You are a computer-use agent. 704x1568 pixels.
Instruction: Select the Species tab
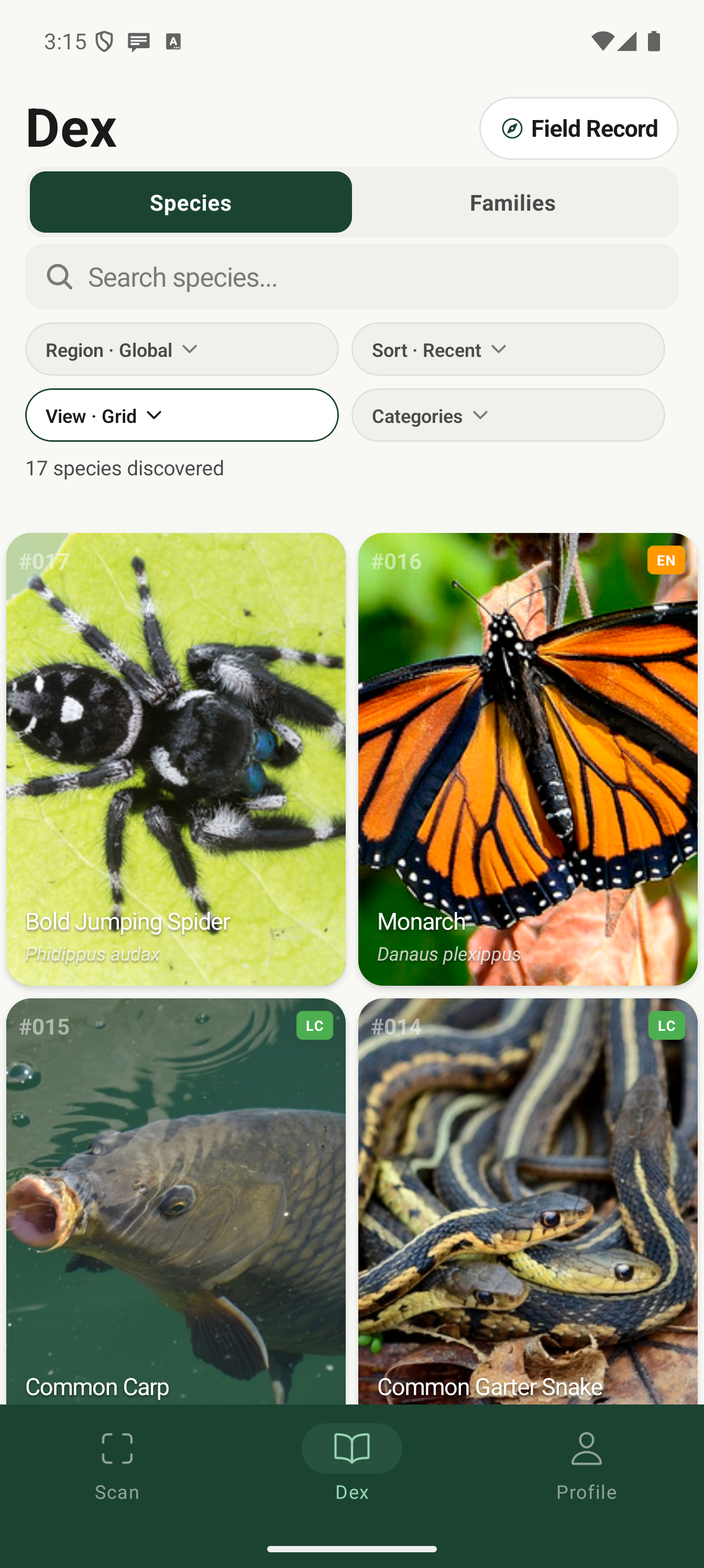point(191,202)
